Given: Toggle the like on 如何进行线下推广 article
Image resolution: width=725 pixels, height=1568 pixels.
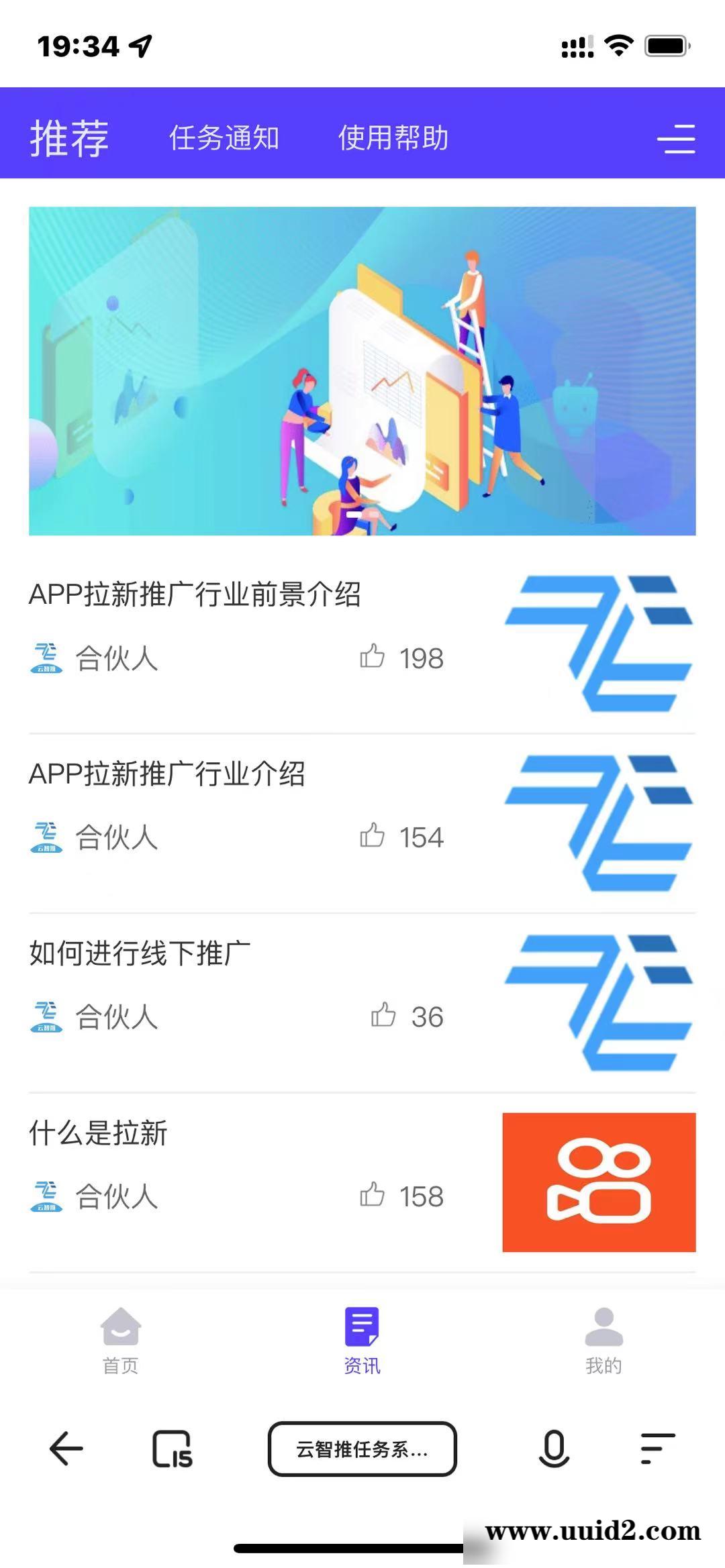Looking at the screenshot, I should point(385,1017).
